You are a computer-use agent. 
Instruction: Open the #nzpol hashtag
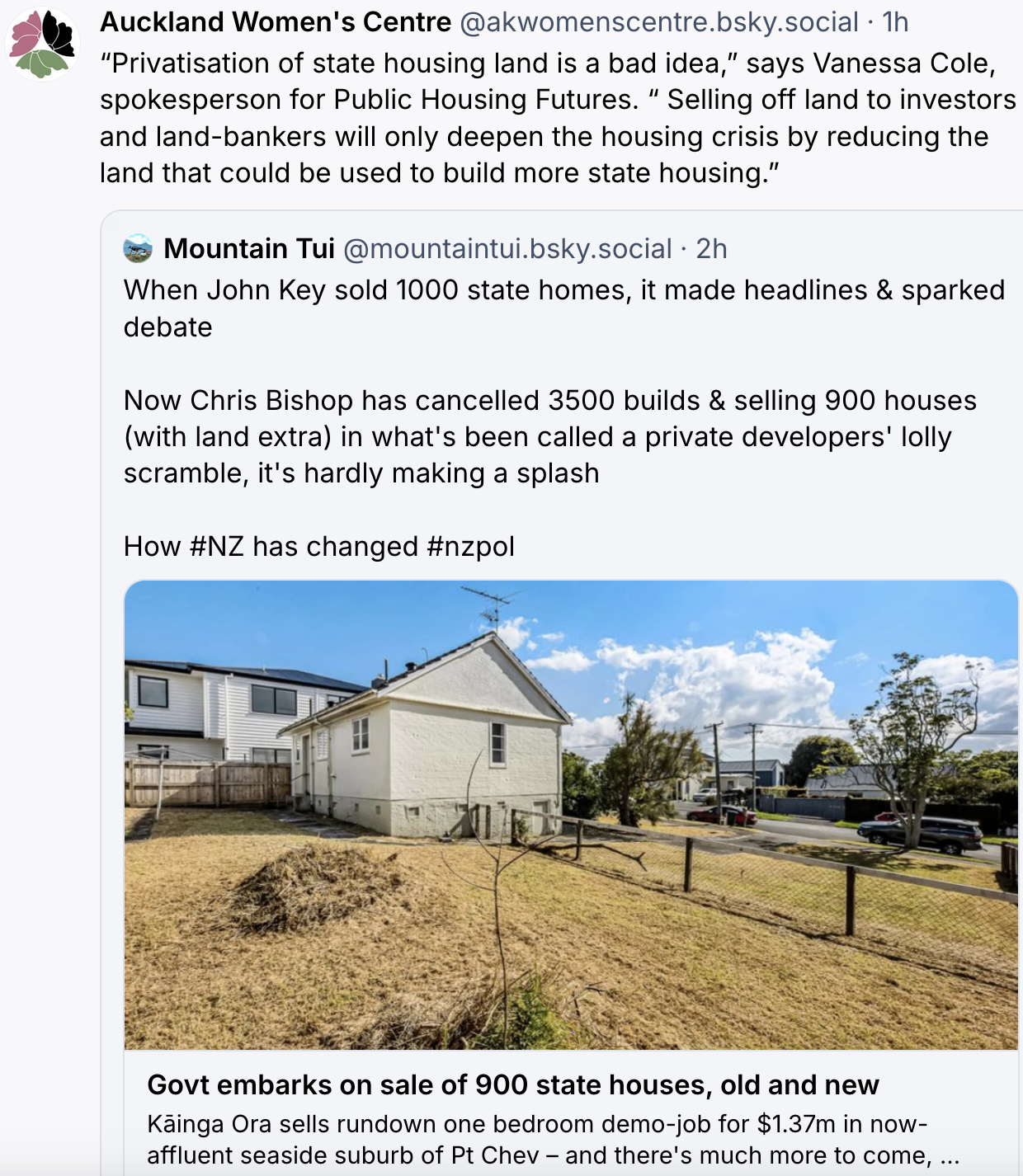coord(470,547)
